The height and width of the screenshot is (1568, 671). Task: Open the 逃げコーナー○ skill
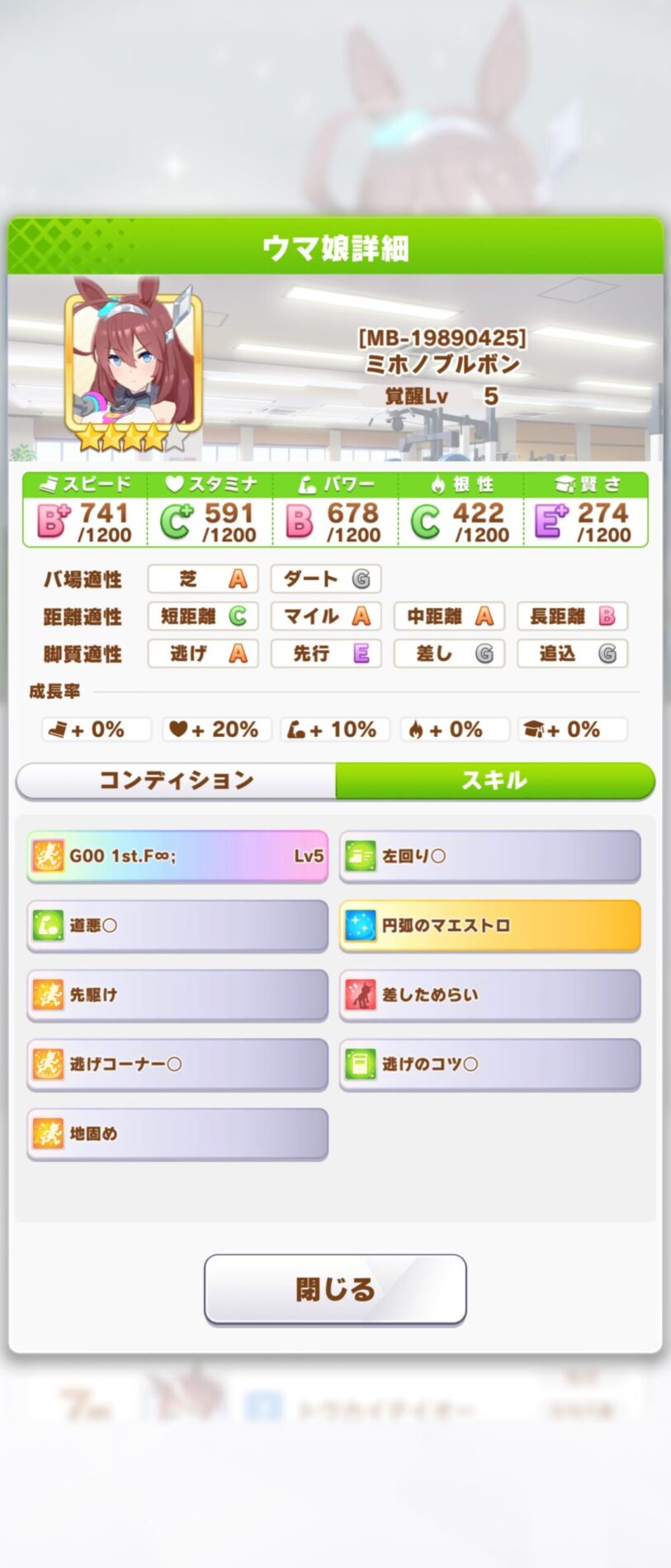(x=177, y=1064)
